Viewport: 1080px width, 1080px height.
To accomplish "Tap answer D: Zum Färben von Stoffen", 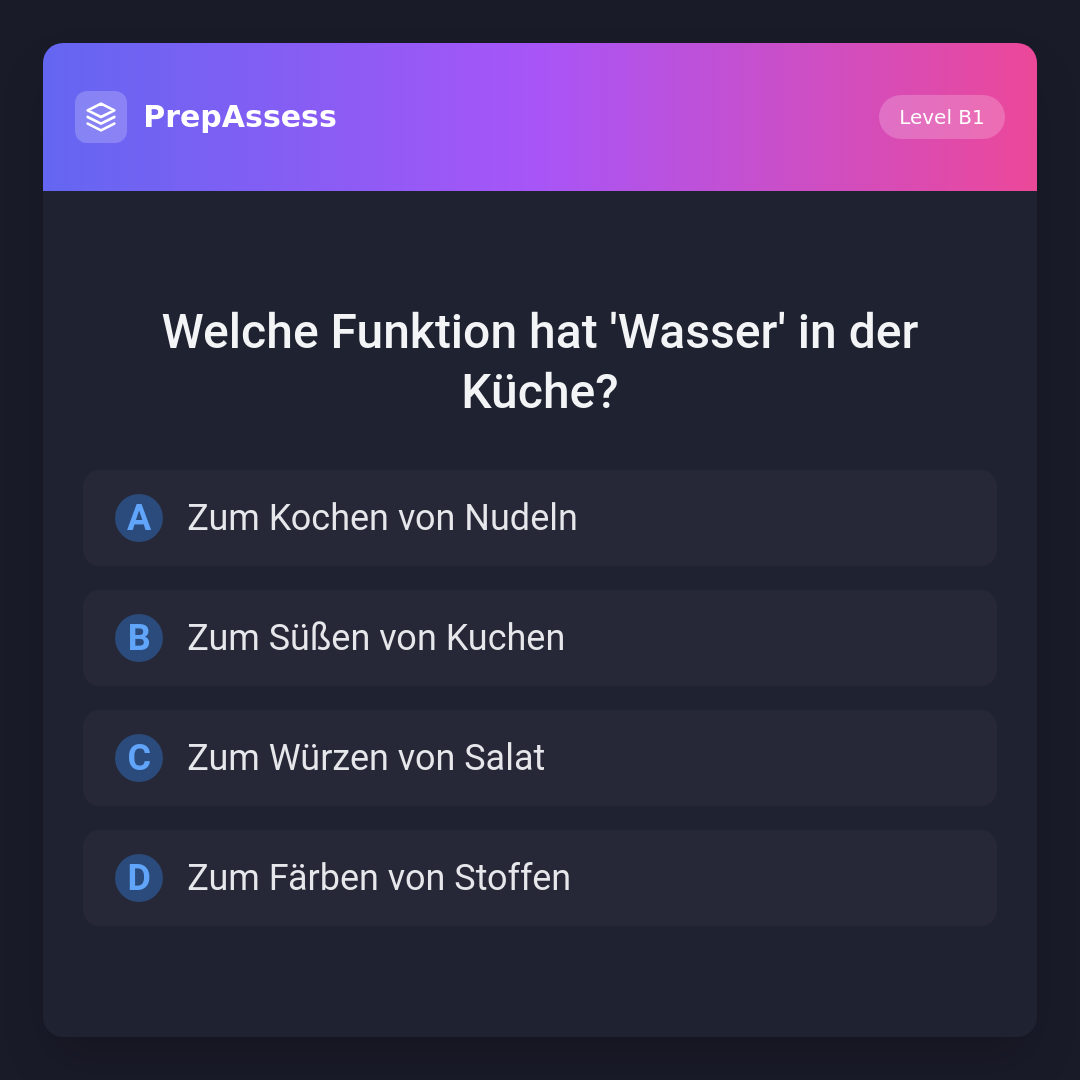I will click(x=540, y=878).
